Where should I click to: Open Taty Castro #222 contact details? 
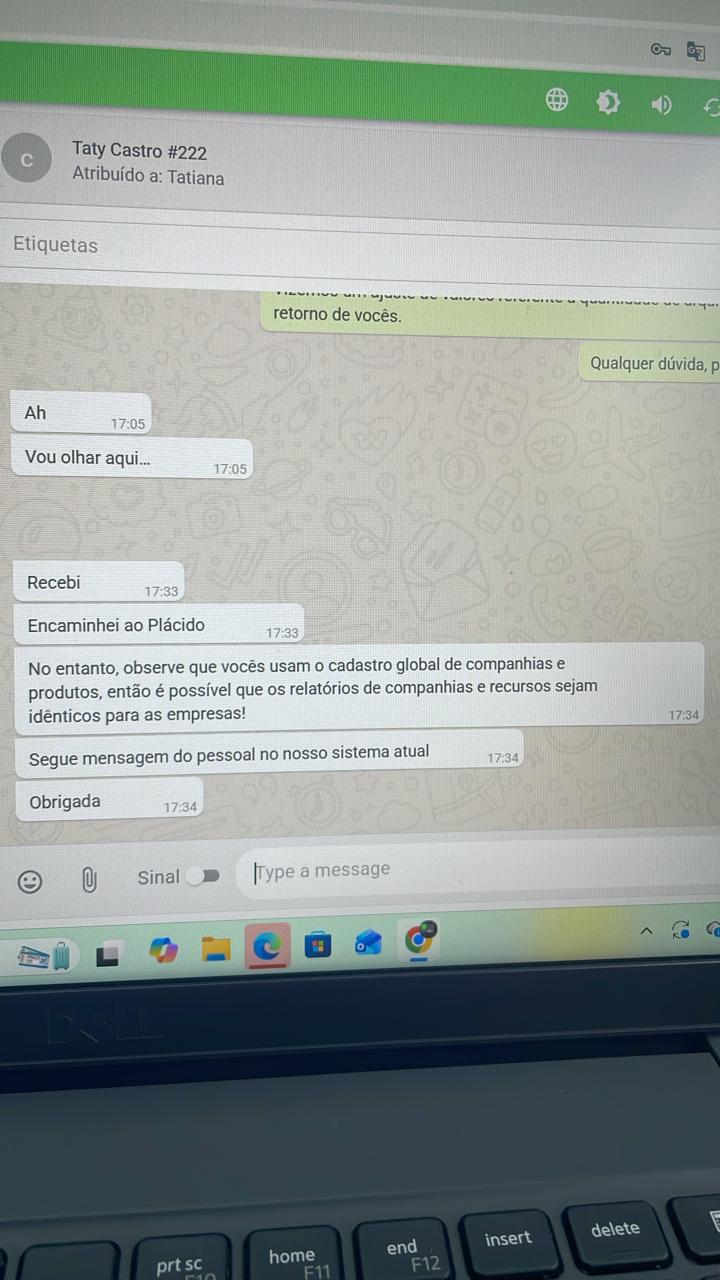(140, 151)
